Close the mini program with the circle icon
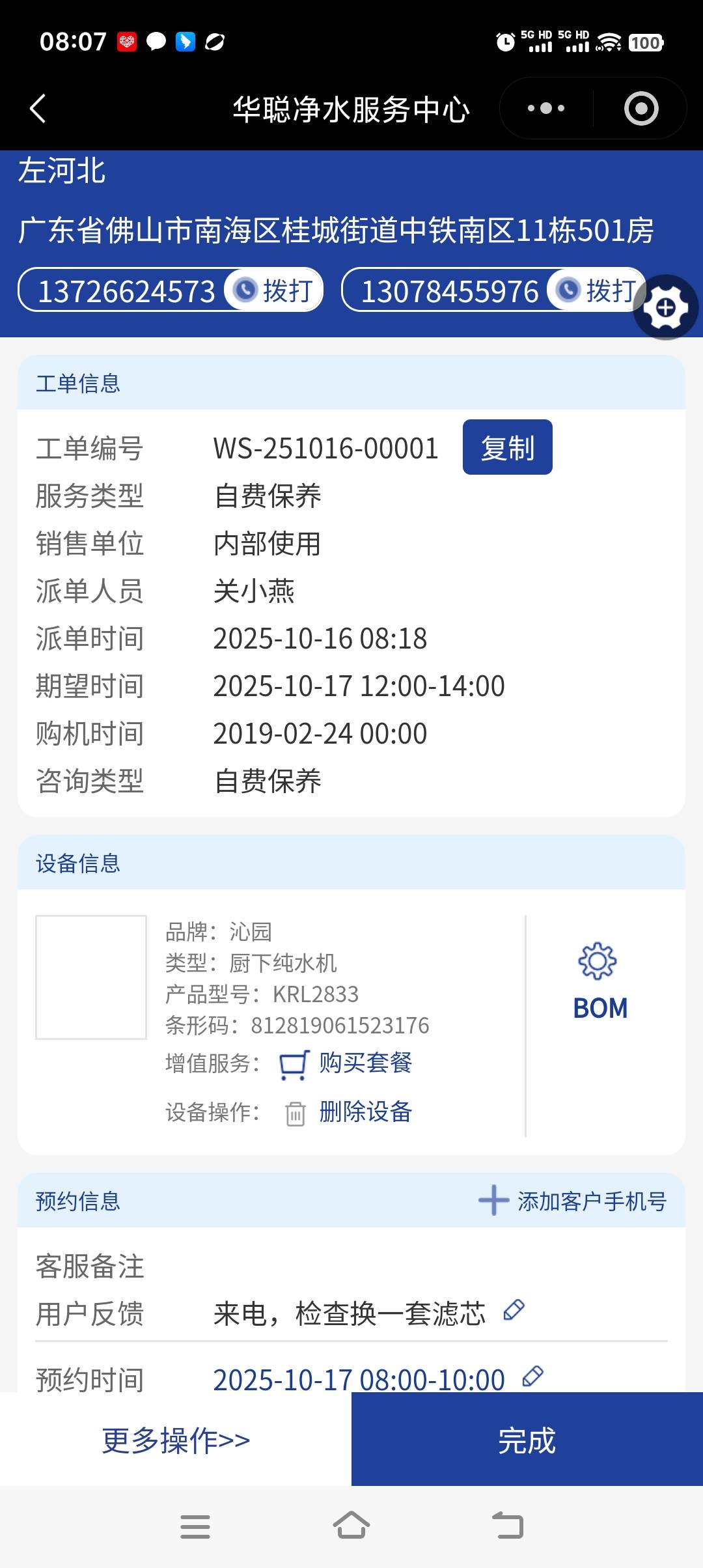The image size is (703, 1568). click(641, 108)
